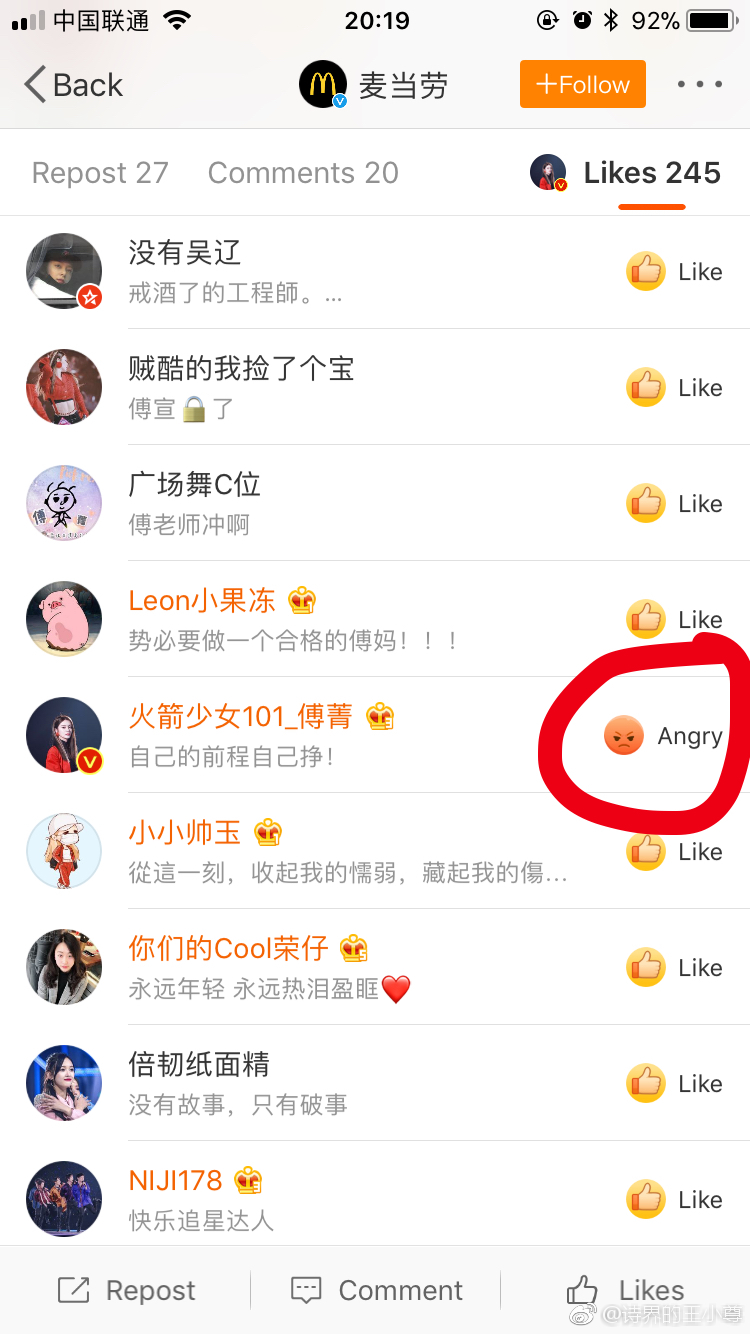Image resolution: width=750 pixels, height=1334 pixels.
Task: View NIJI178's profile
Action: (x=375, y=1198)
